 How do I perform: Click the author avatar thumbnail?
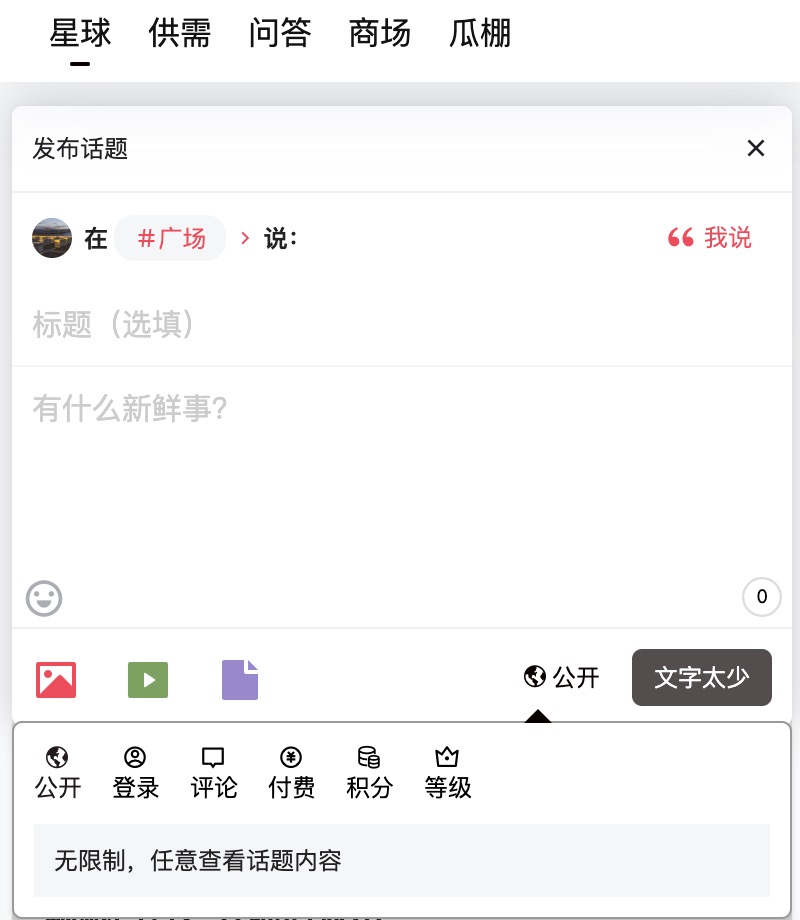pyautogui.click(x=52, y=238)
